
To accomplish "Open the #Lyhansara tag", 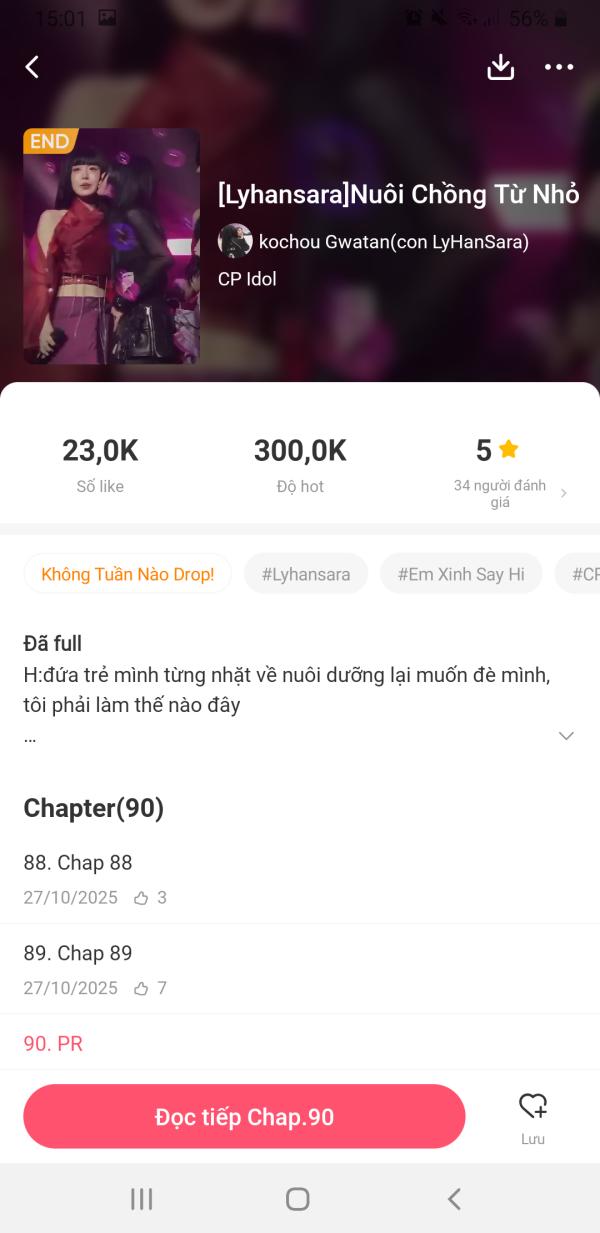I will [x=306, y=574].
